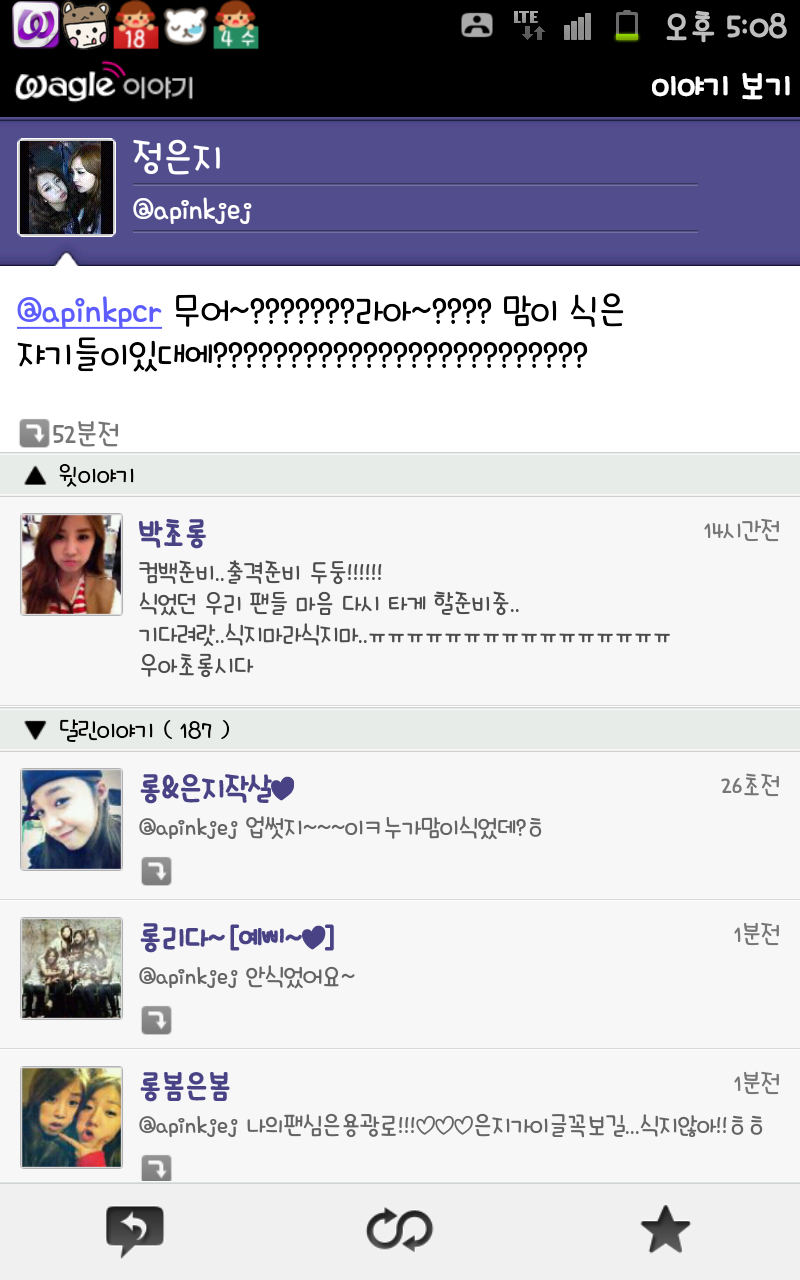
Task: Open the Wagle 이야기 logo in the header
Action: (x=104, y=86)
